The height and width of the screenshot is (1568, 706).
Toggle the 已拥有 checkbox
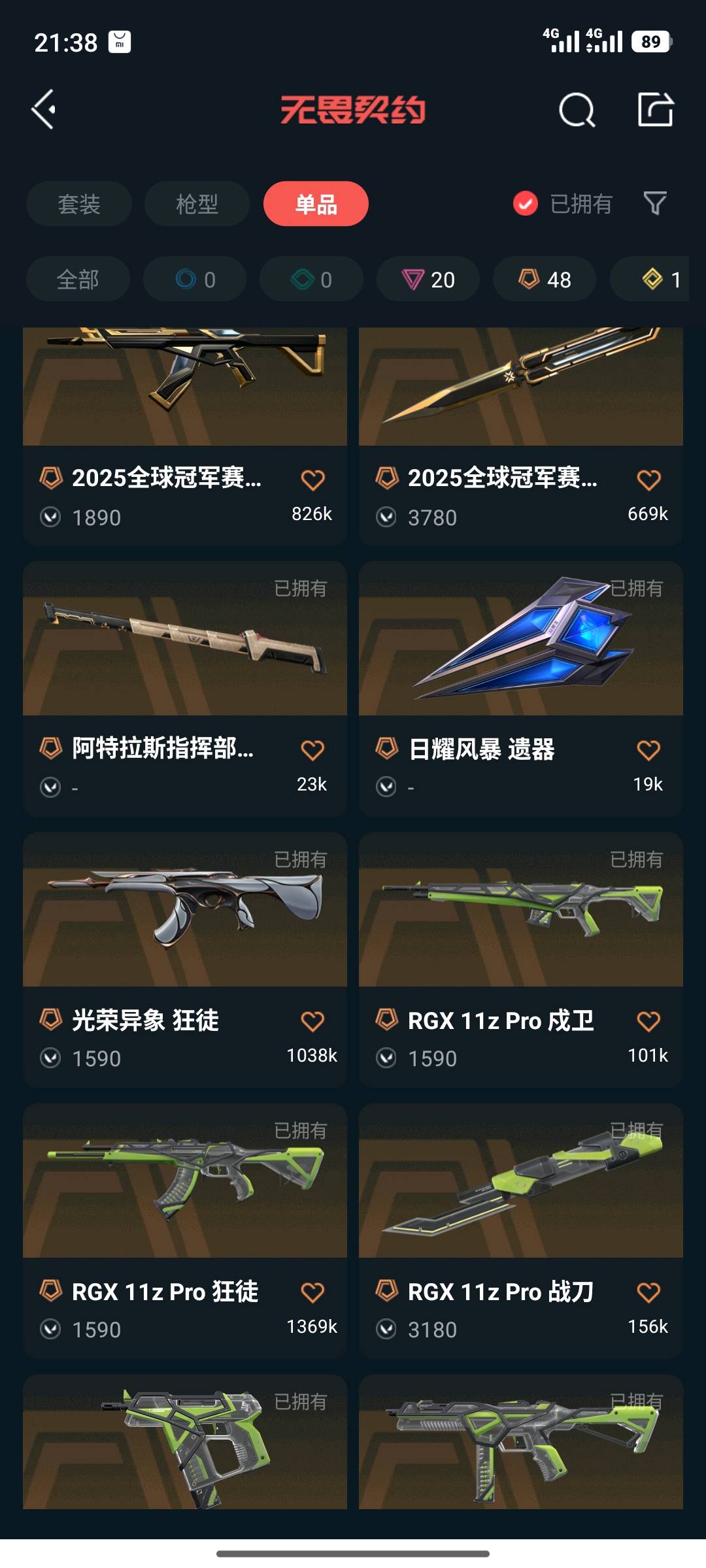[x=562, y=204]
